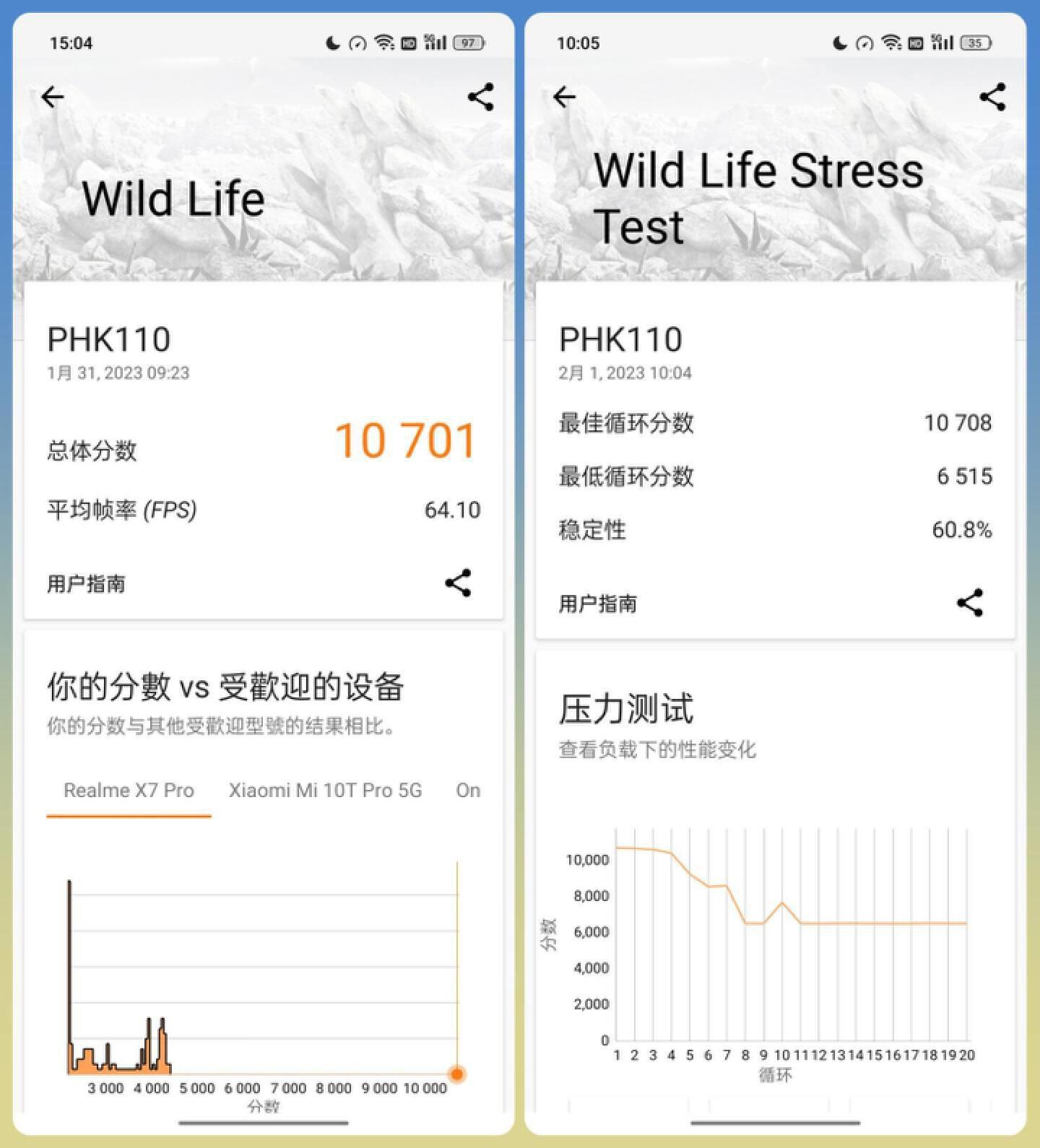The width and height of the screenshot is (1040, 1148).
Task: Click the battery indicator showing 97
Action: coord(467,43)
